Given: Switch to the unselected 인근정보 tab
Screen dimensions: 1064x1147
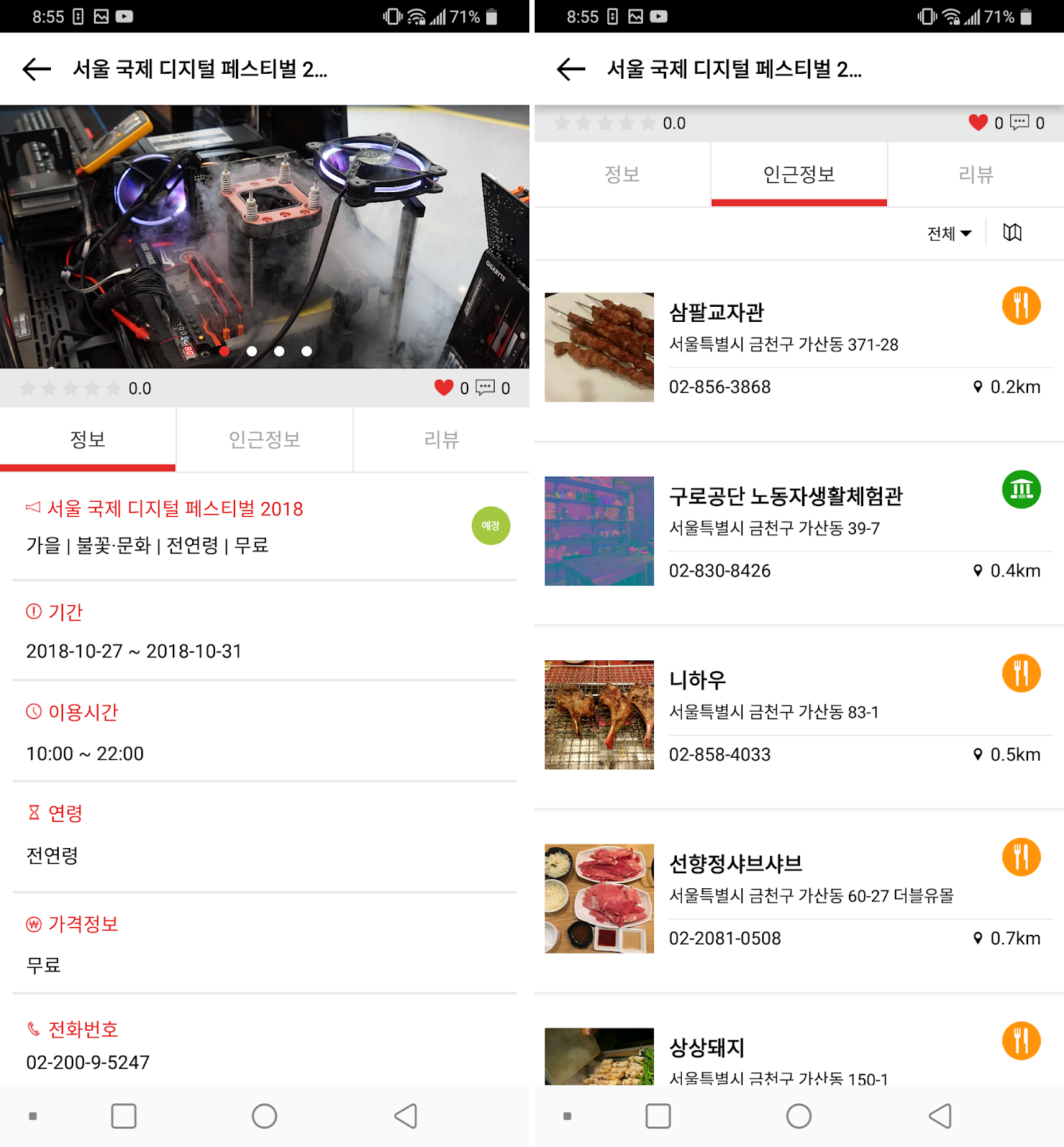Looking at the screenshot, I should click(x=265, y=439).
